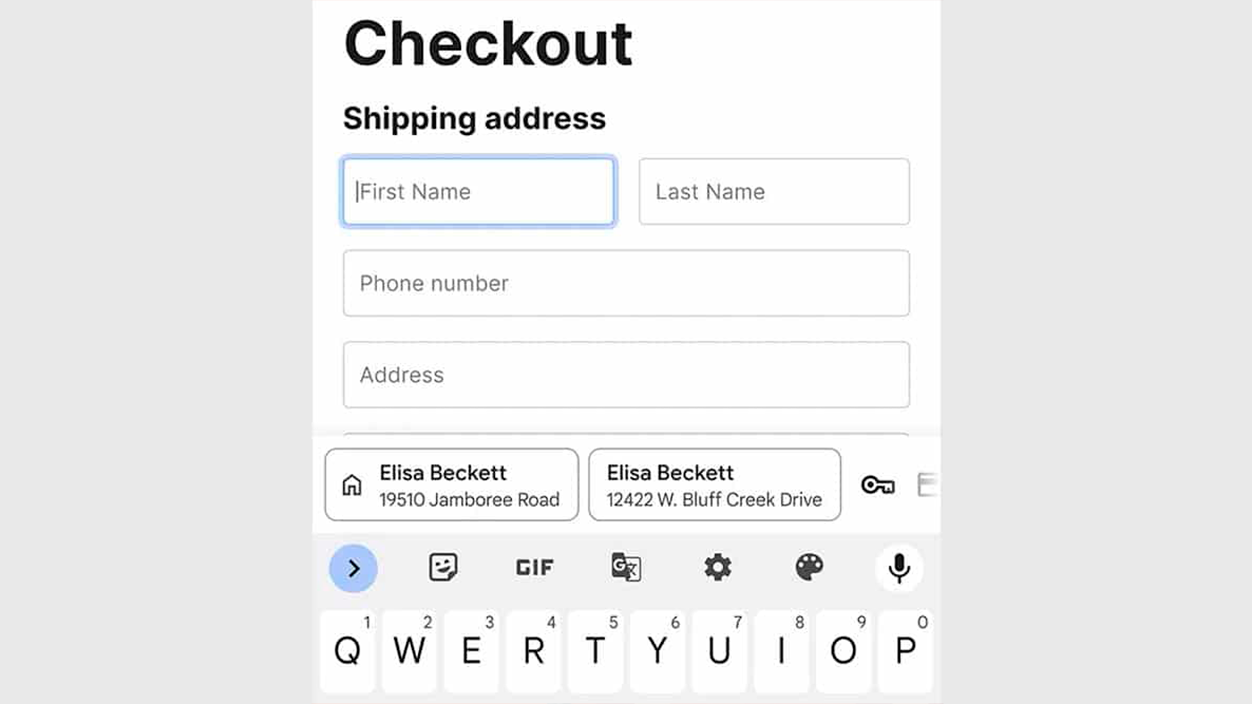This screenshot has height=704, width=1252.
Task: Enter the Last Name field
Action: pyautogui.click(x=774, y=192)
